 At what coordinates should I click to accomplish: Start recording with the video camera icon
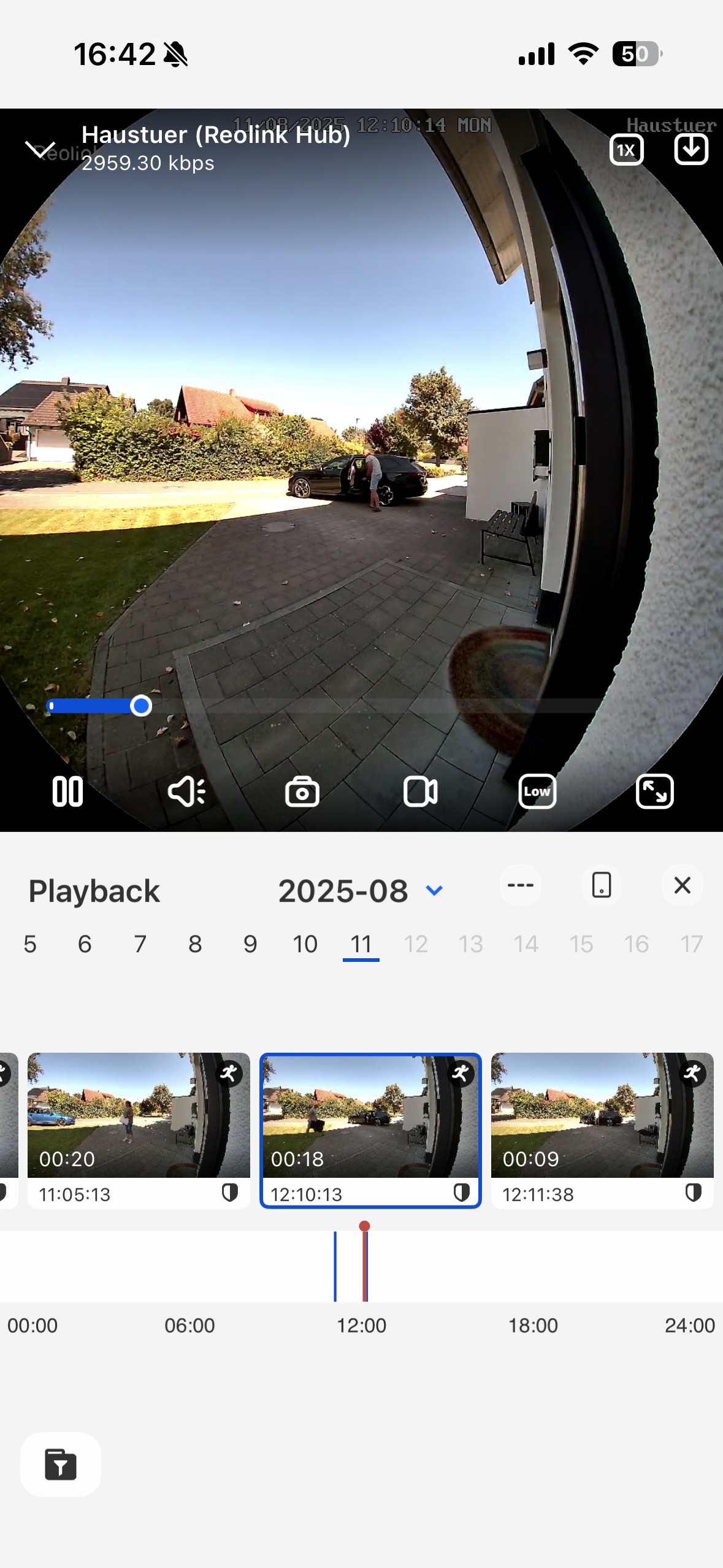(x=421, y=791)
